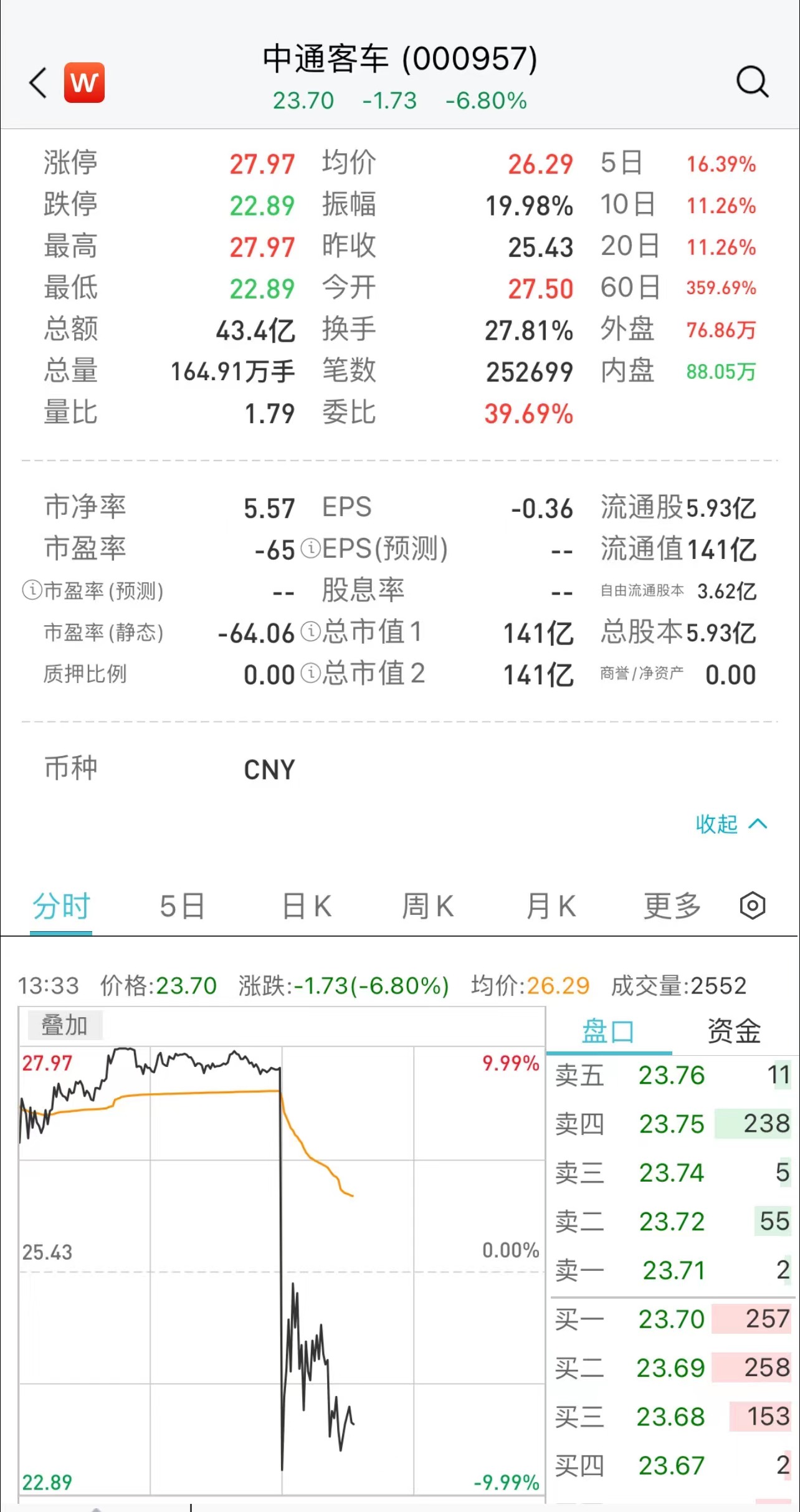
Task: Show info for 市盈率(预测)
Action: click(32, 590)
